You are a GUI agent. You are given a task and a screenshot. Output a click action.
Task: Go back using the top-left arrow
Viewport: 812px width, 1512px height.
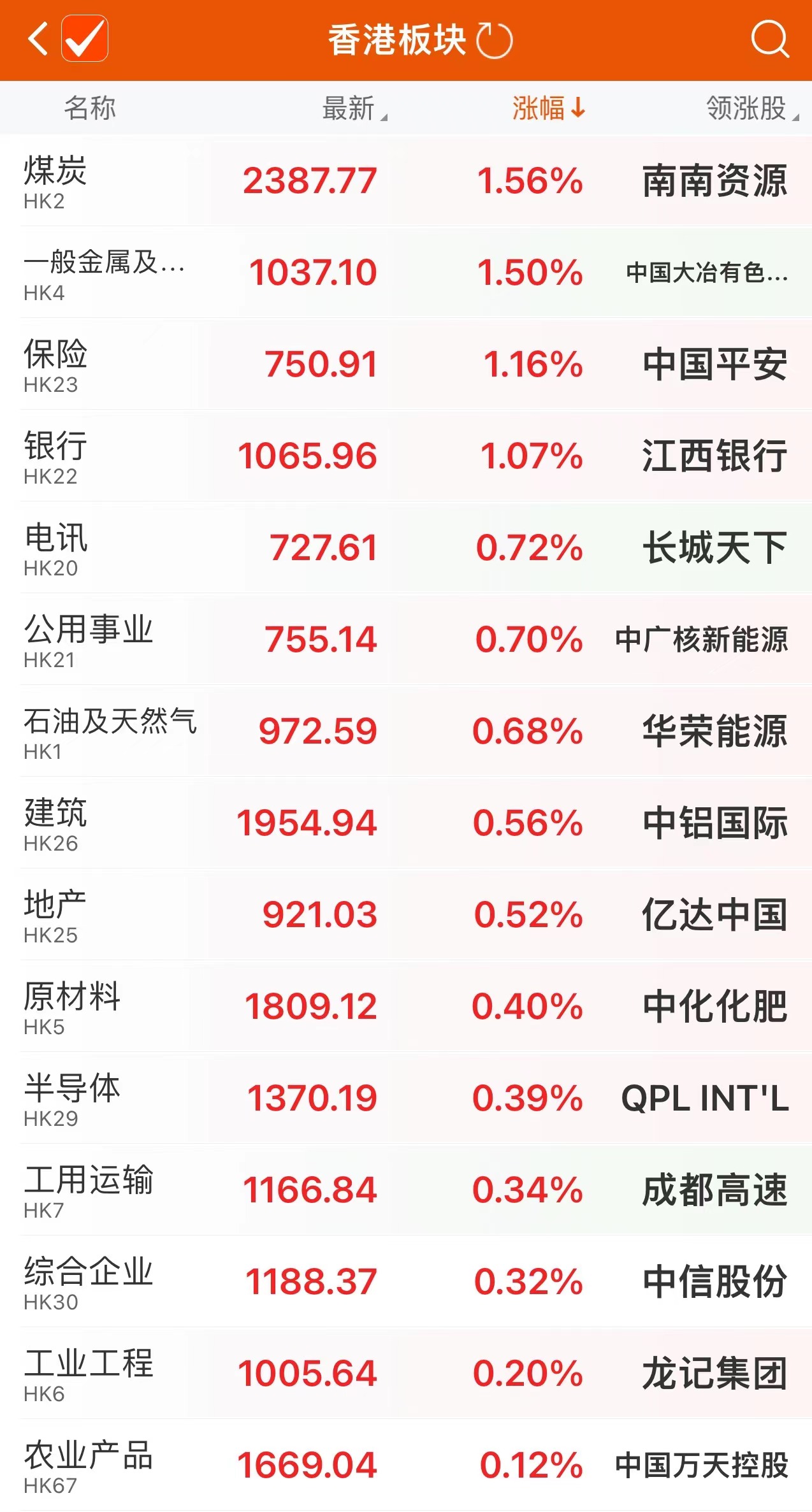tap(38, 40)
